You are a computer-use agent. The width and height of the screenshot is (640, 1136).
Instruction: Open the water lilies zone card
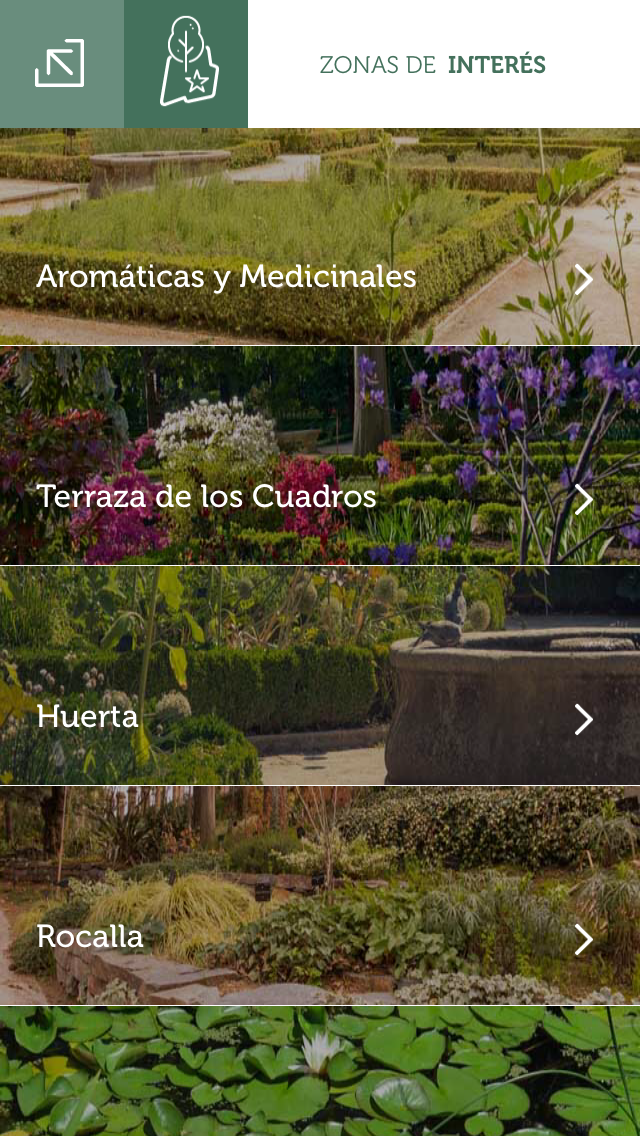coord(320,1072)
